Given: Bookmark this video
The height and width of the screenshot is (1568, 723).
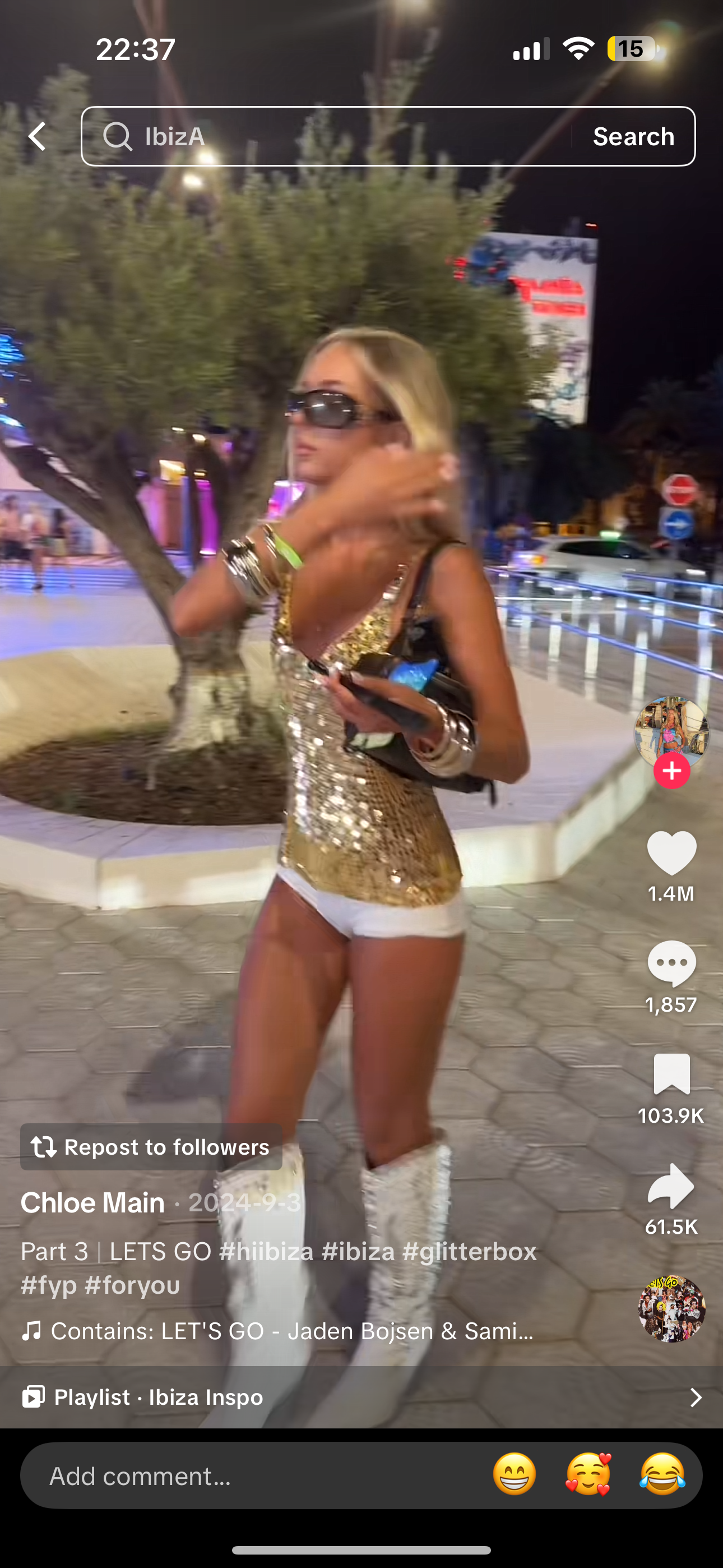Looking at the screenshot, I should point(671,1074).
